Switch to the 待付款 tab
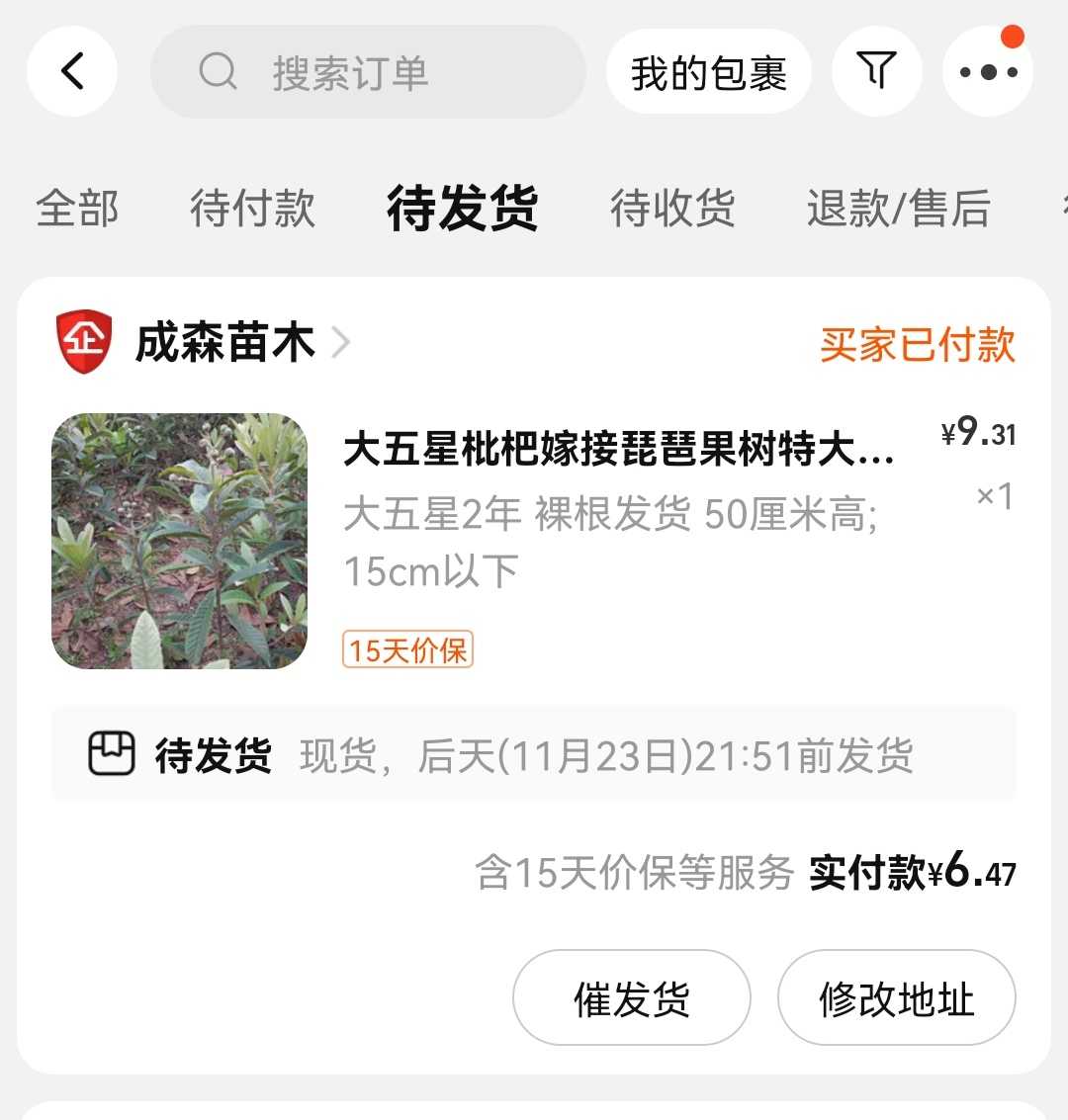Image resolution: width=1068 pixels, height=1120 pixels. point(252,209)
